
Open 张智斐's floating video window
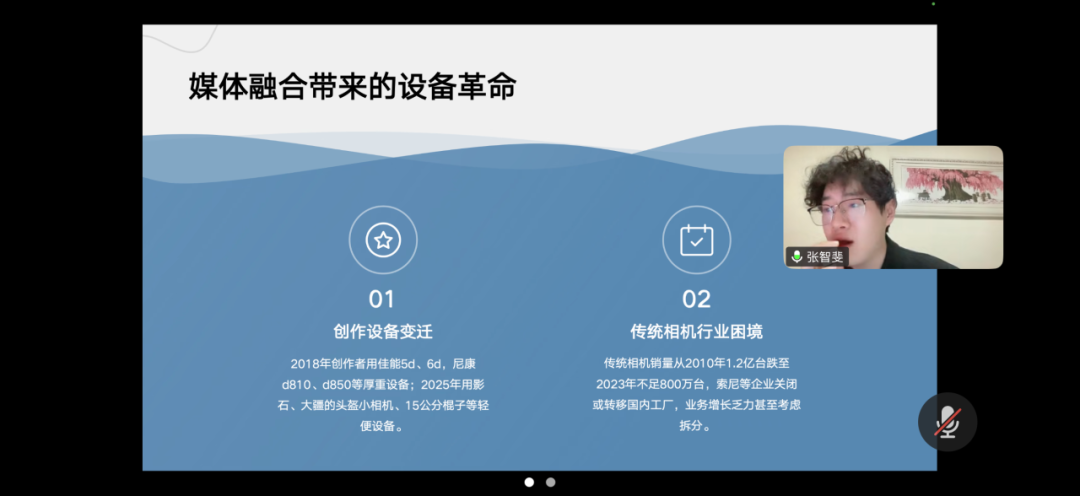click(x=892, y=207)
